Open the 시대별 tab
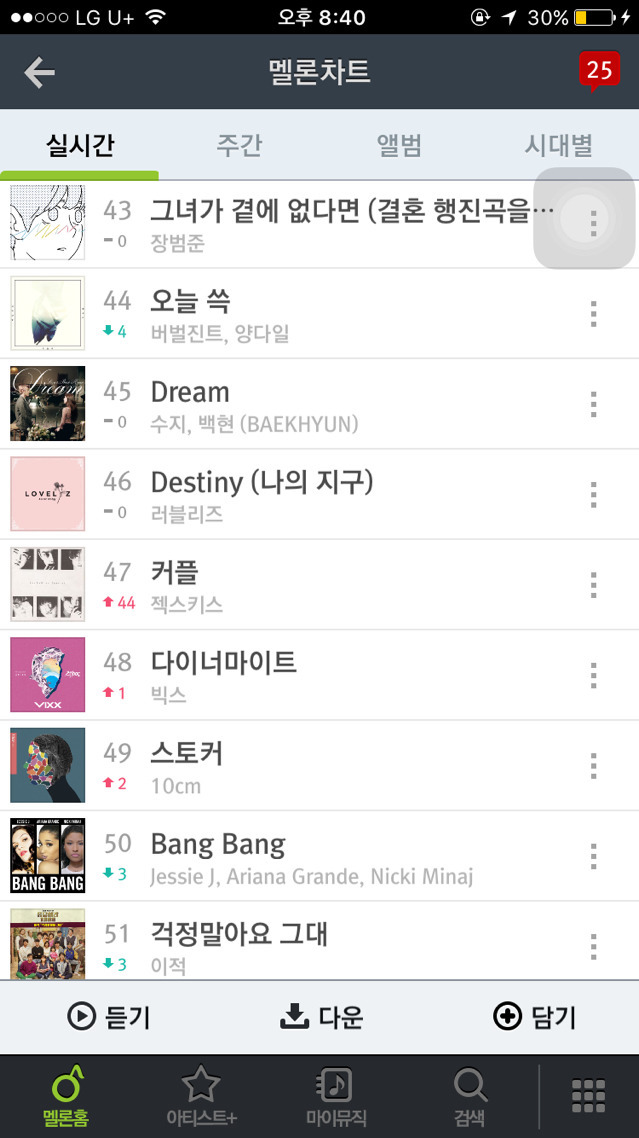639x1138 pixels. coord(558,145)
